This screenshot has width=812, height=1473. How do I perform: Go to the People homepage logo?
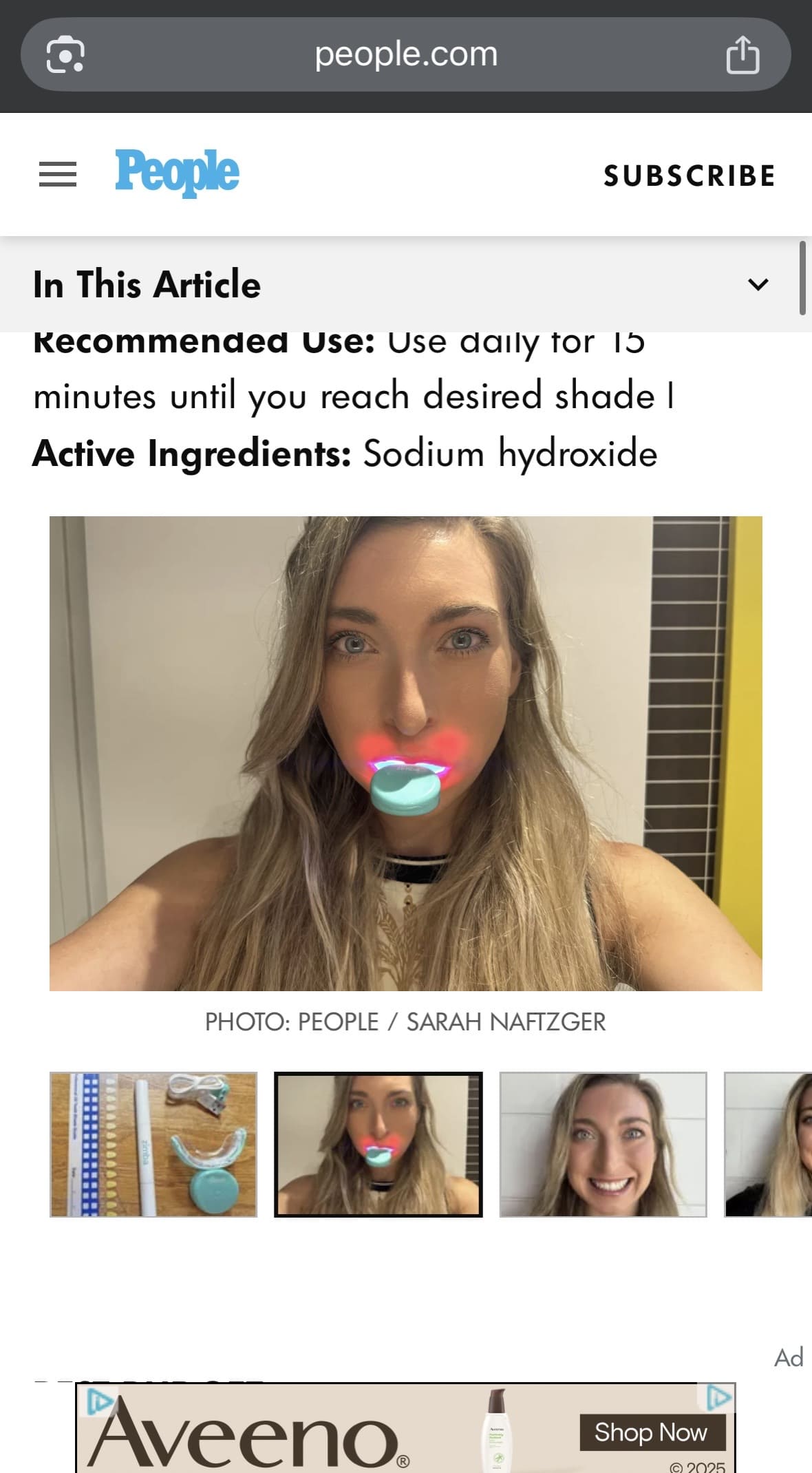pyautogui.click(x=177, y=172)
